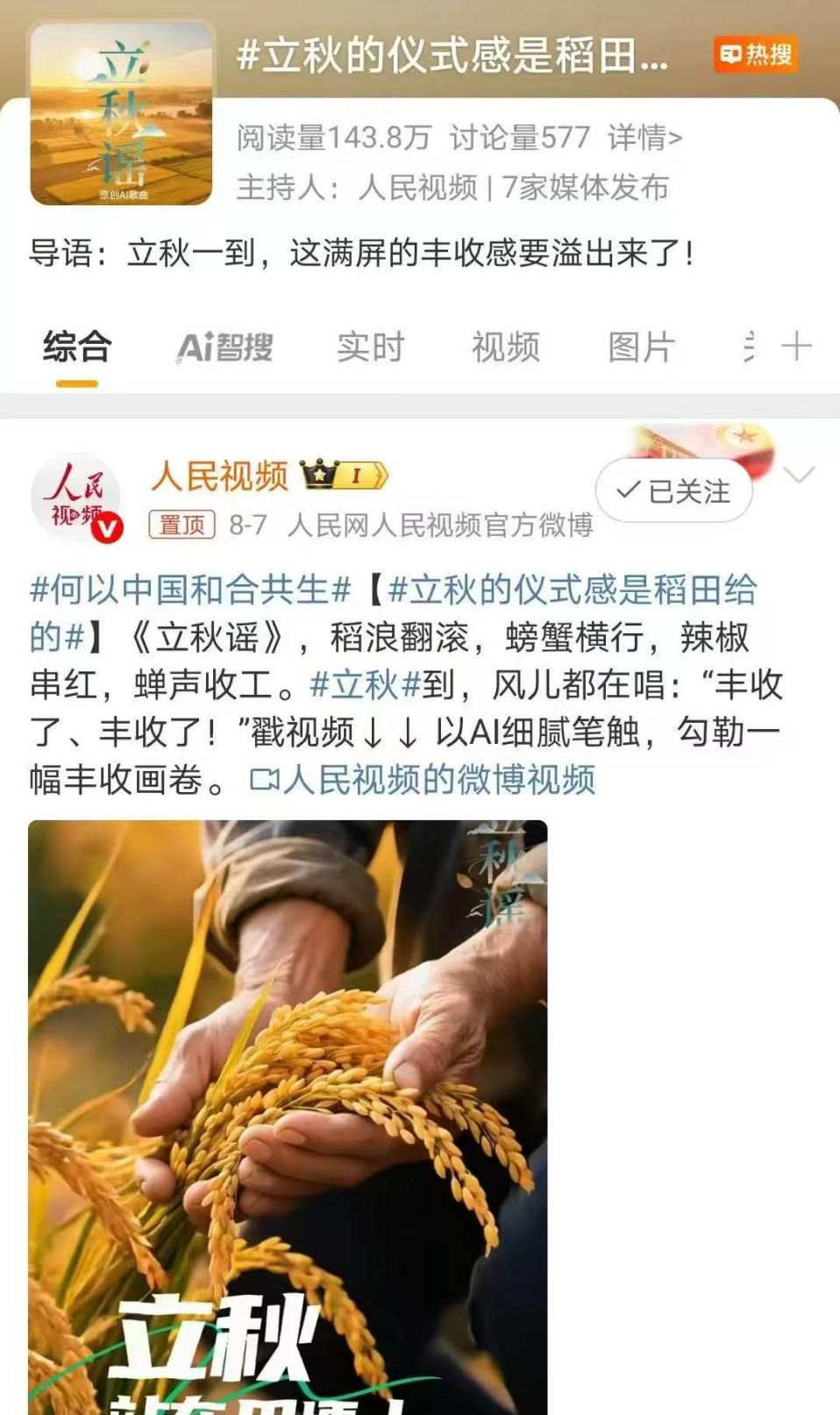Open the 立秋谣 topic cover image

[x=121, y=115]
